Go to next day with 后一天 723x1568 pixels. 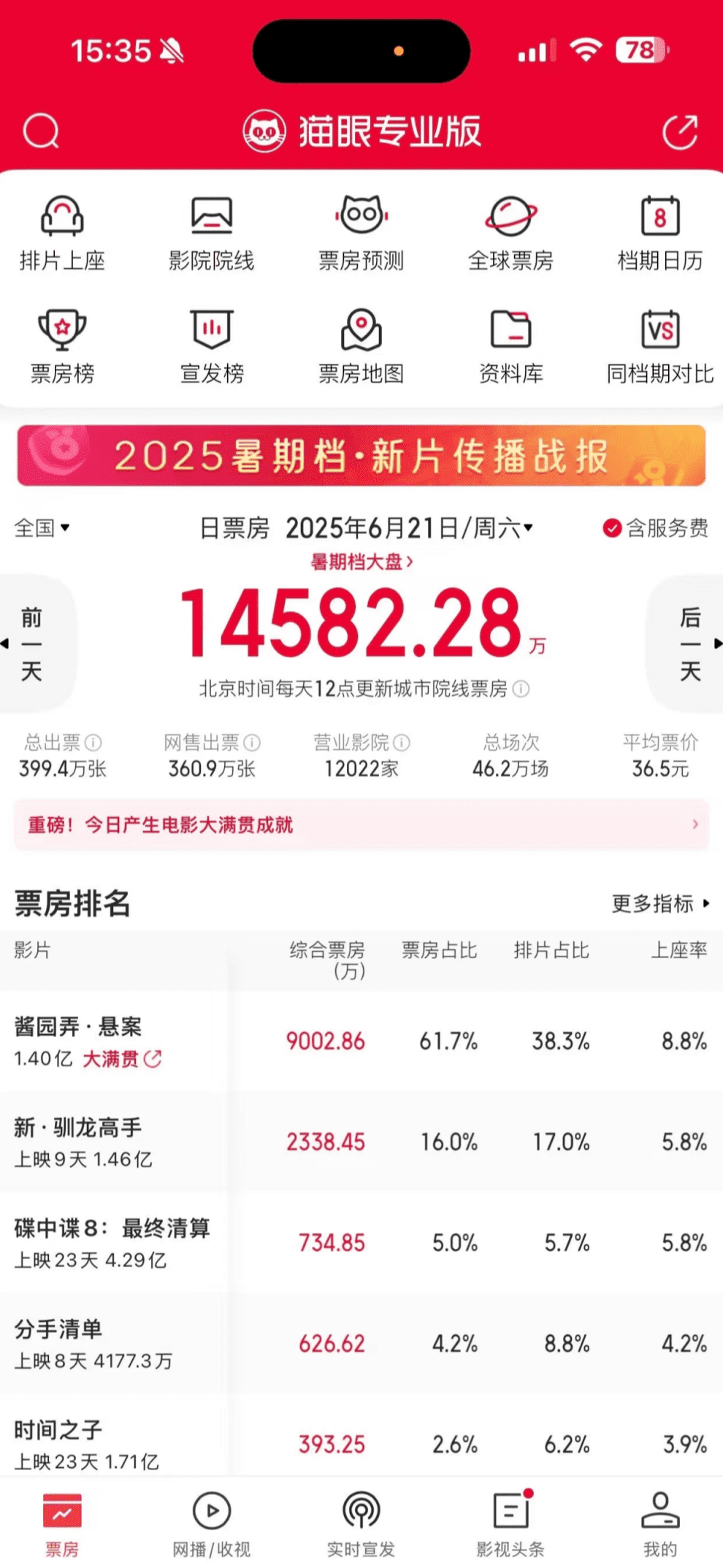click(x=689, y=643)
